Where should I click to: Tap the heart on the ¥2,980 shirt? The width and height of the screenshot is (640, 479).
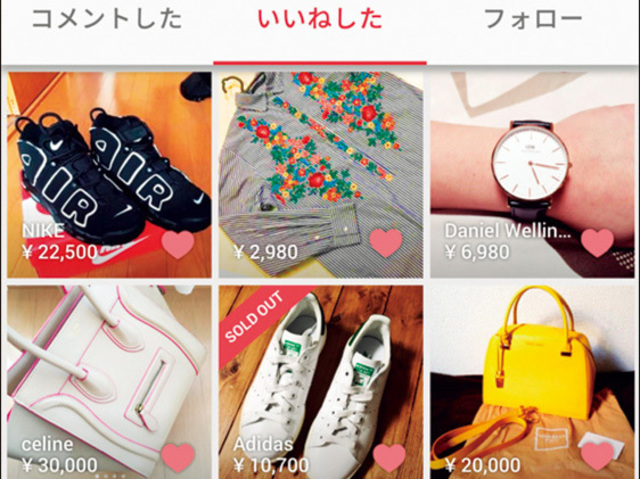(x=386, y=244)
